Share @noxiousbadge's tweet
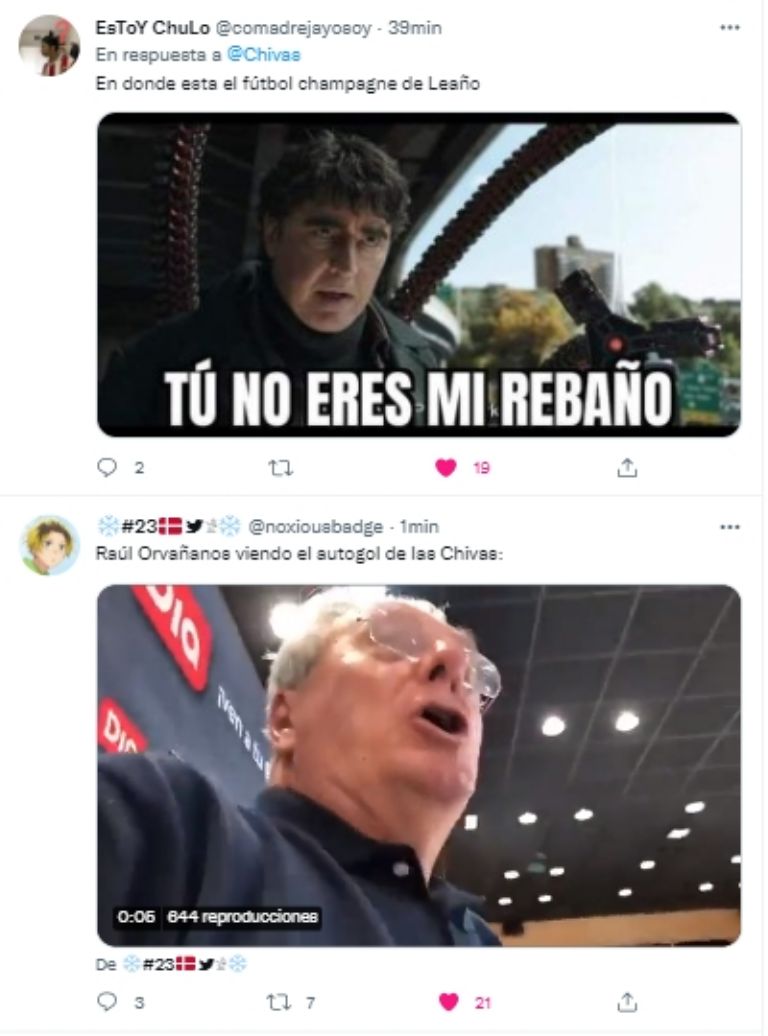Viewport: 768px width, 1036px height. click(627, 1001)
